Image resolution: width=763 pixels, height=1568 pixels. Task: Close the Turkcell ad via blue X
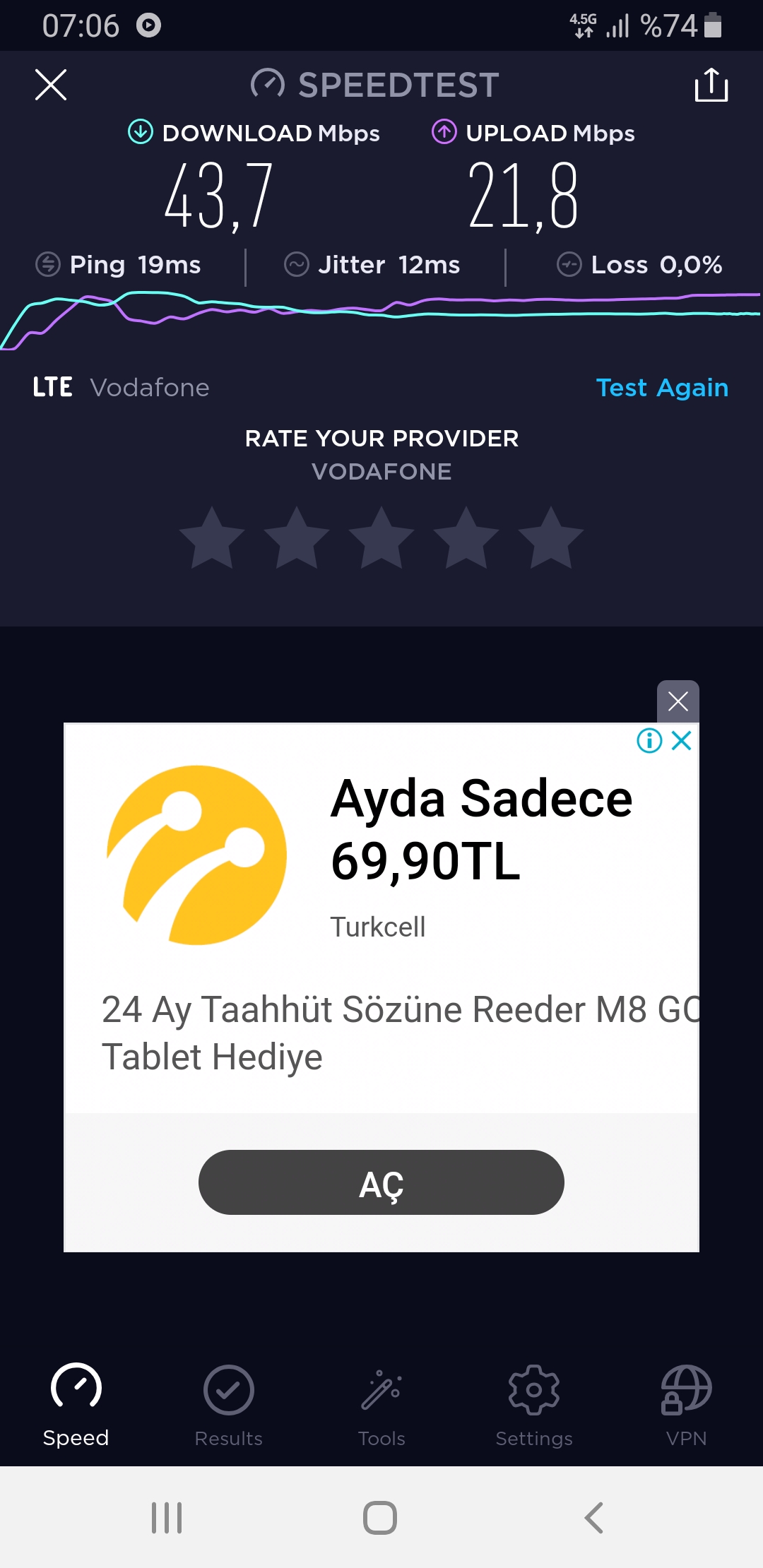pos(682,741)
